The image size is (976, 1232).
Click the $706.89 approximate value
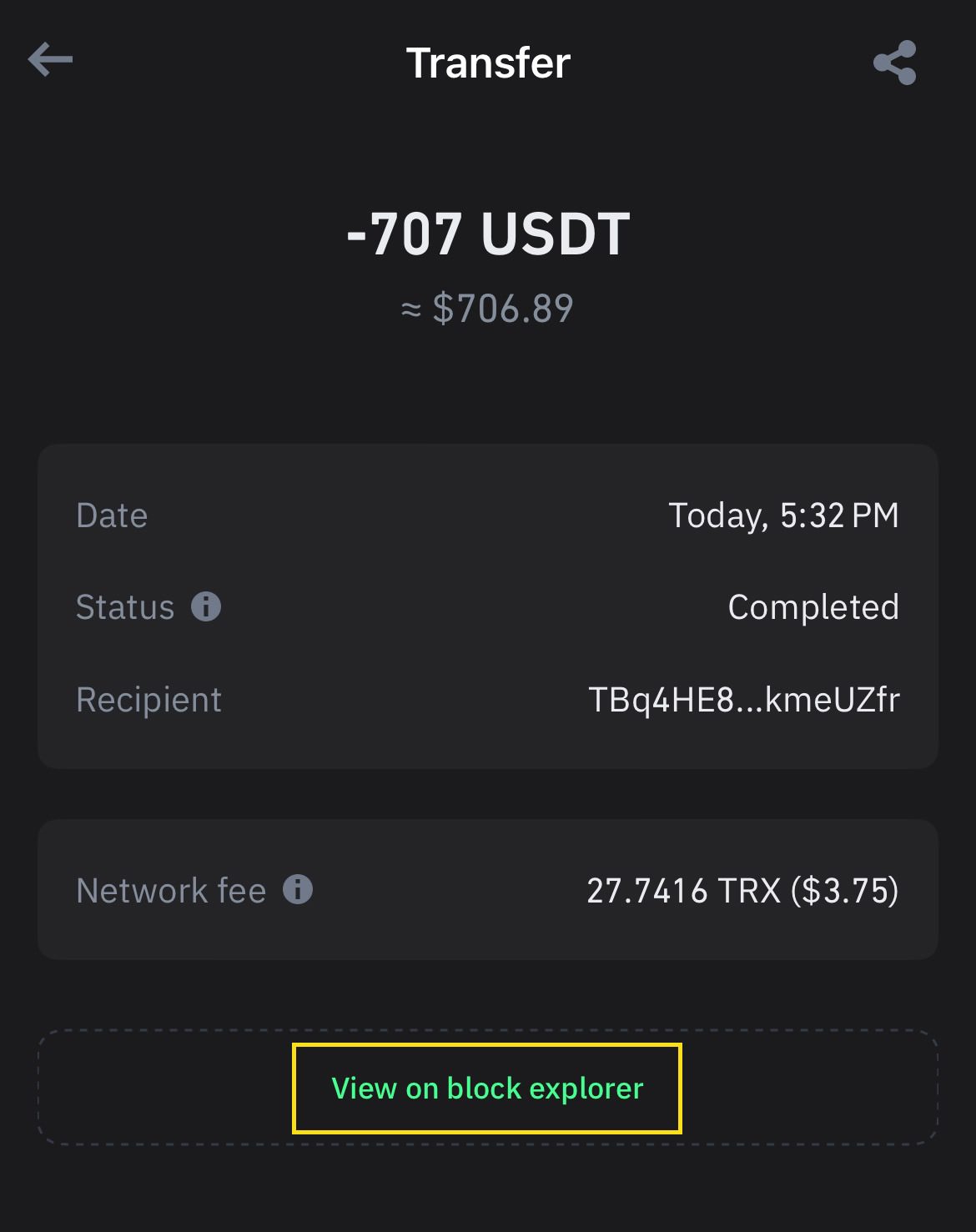(488, 308)
